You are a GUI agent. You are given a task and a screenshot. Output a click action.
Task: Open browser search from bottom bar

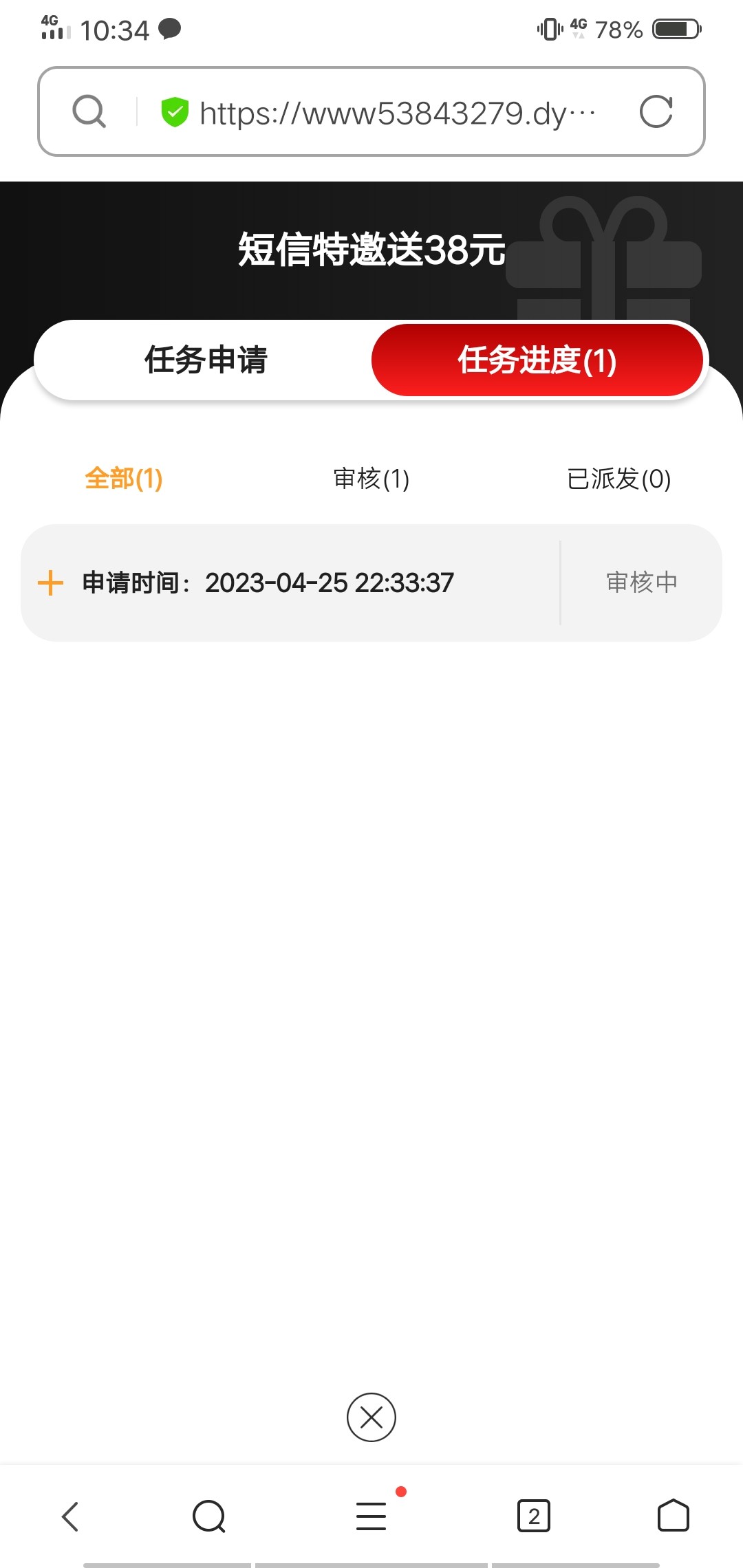pyautogui.click(x=209, y=1516)
